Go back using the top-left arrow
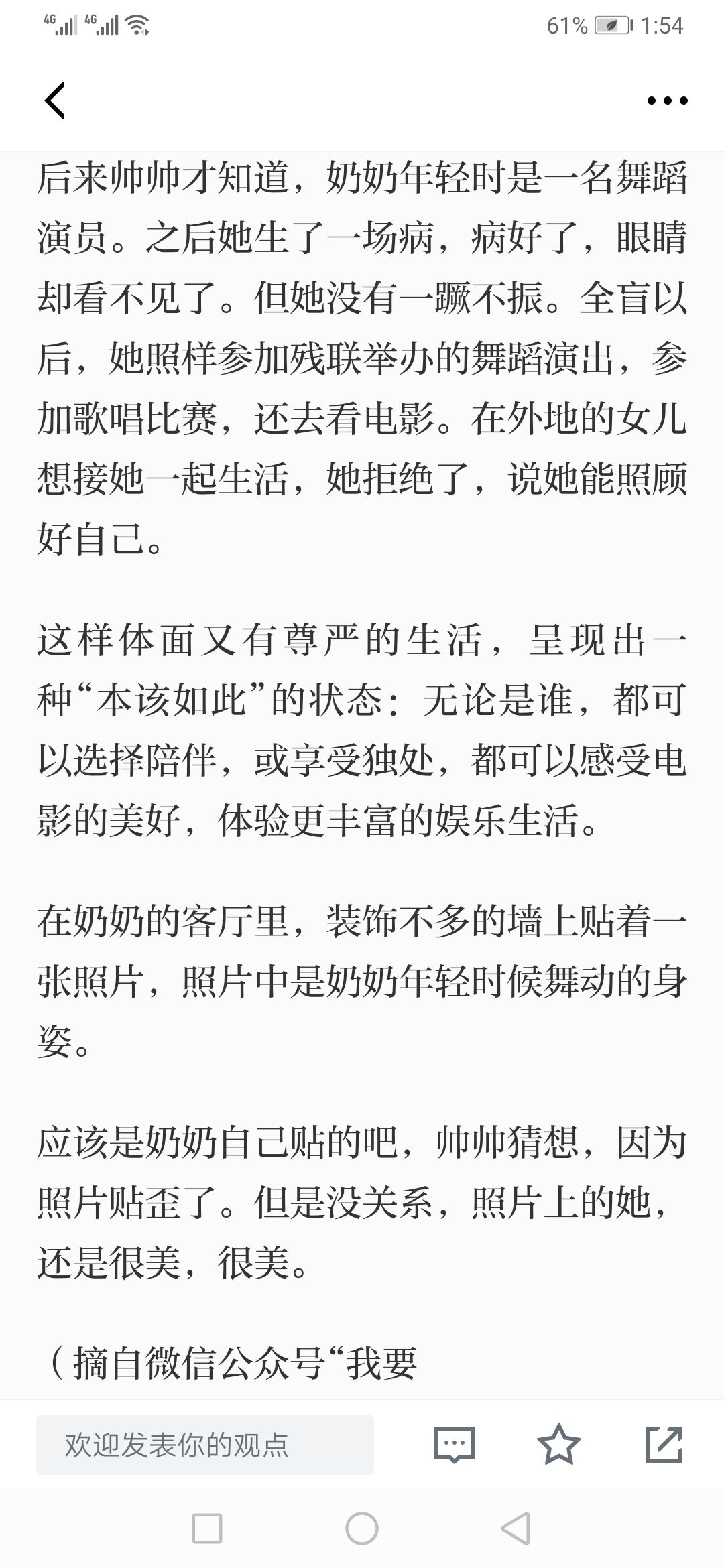Image resolution: width=724 pixels, height=1568 pixels. pyautogui.click(x=55, y=101)
